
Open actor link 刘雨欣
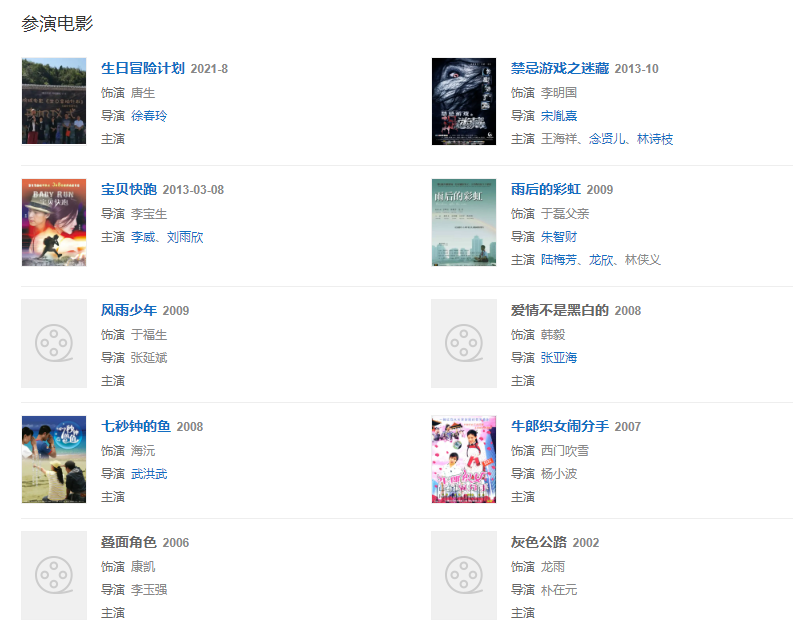185,237
